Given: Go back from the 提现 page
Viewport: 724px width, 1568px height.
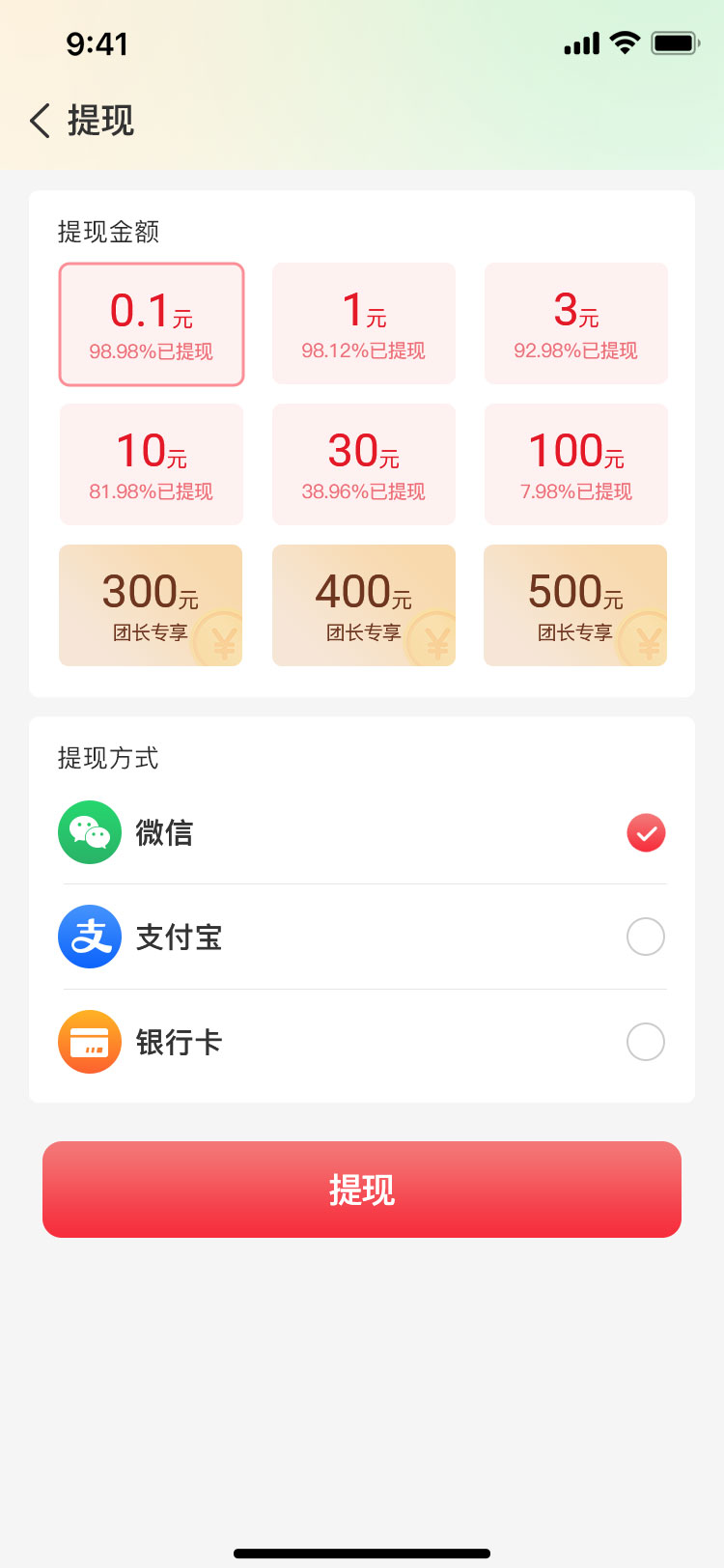Looking at the screenshot, I should click(x=41, y=122).
